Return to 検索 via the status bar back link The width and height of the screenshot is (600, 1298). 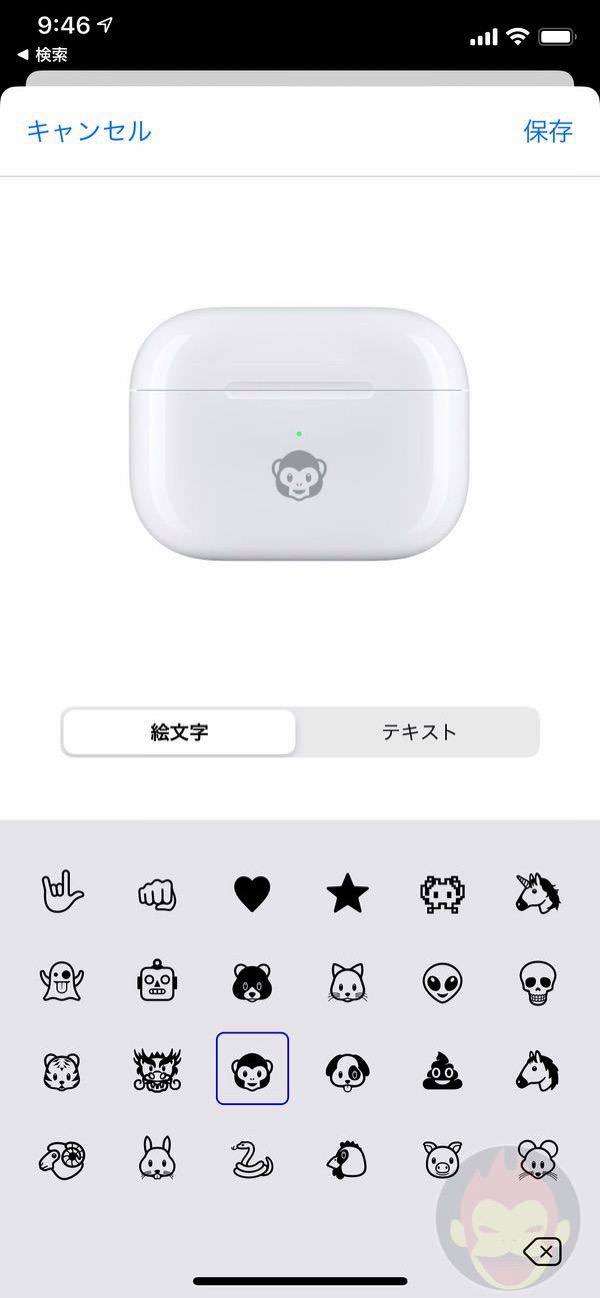point(43,55)
